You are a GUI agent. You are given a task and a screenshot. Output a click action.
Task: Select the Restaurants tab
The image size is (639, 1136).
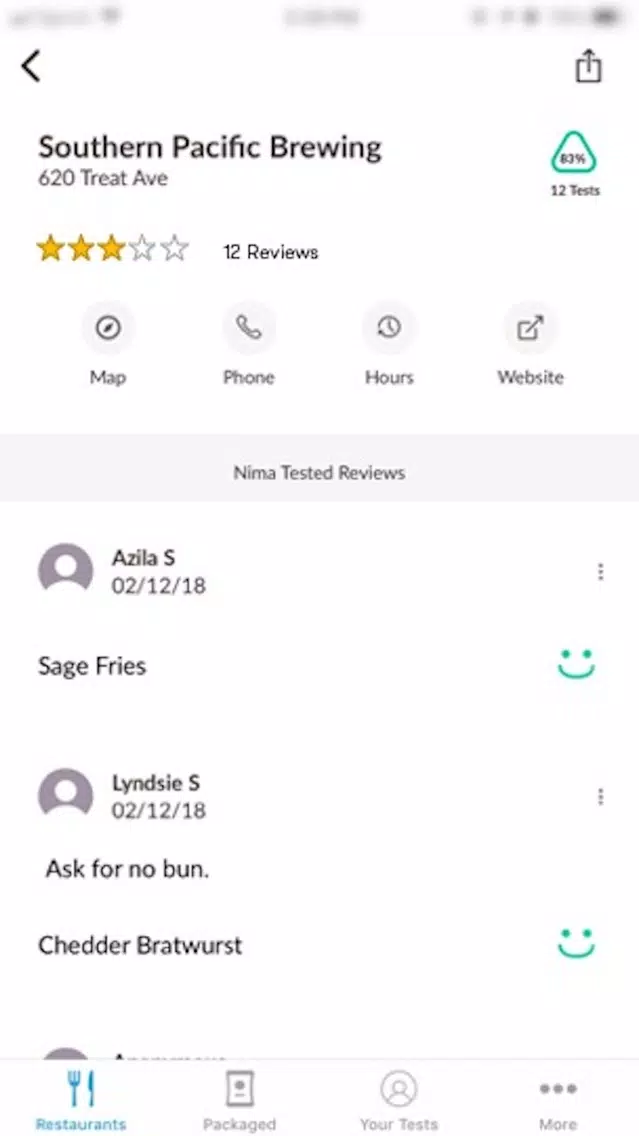(81, 1100)
